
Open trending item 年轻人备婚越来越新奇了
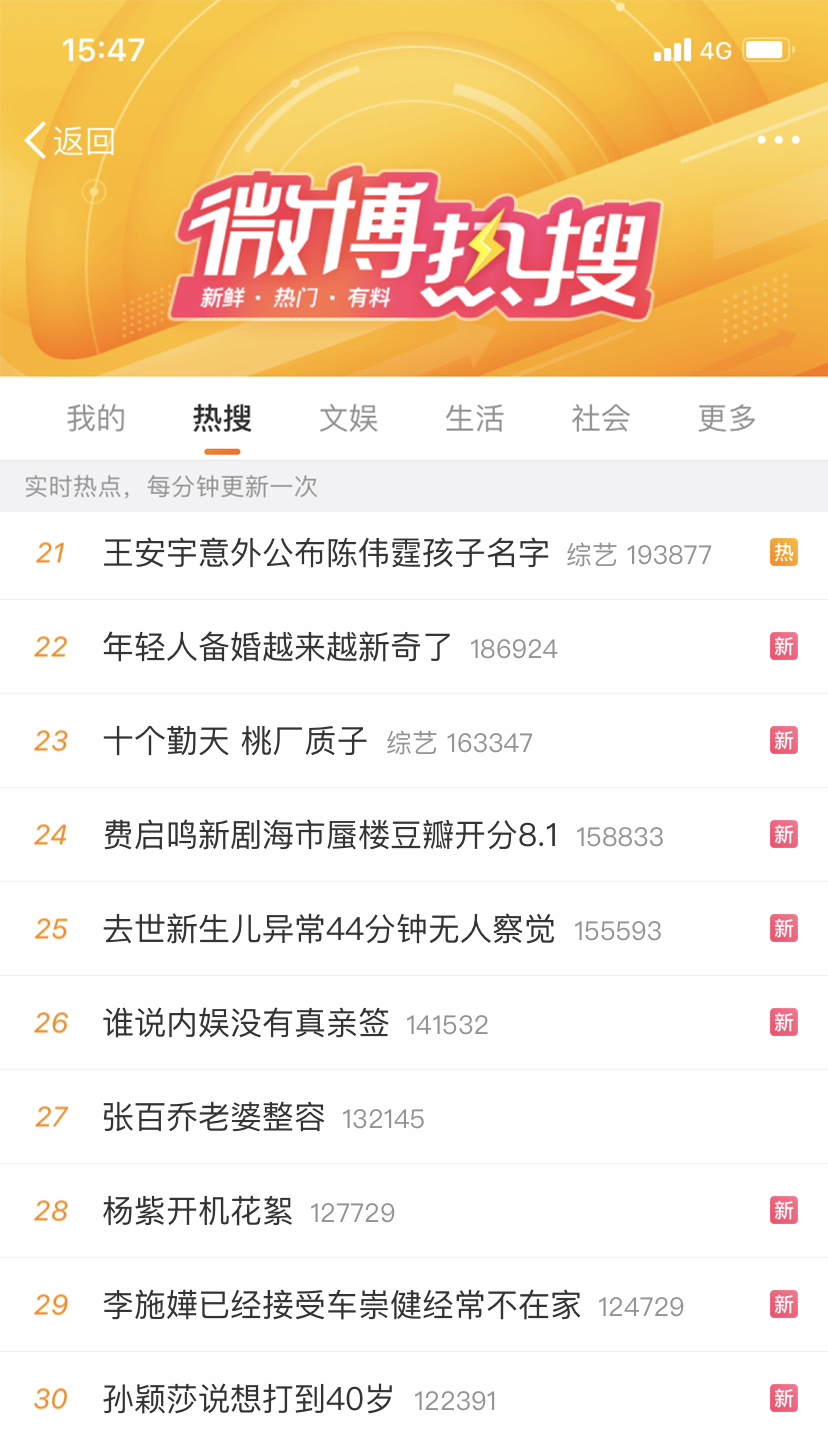point(278,647)
